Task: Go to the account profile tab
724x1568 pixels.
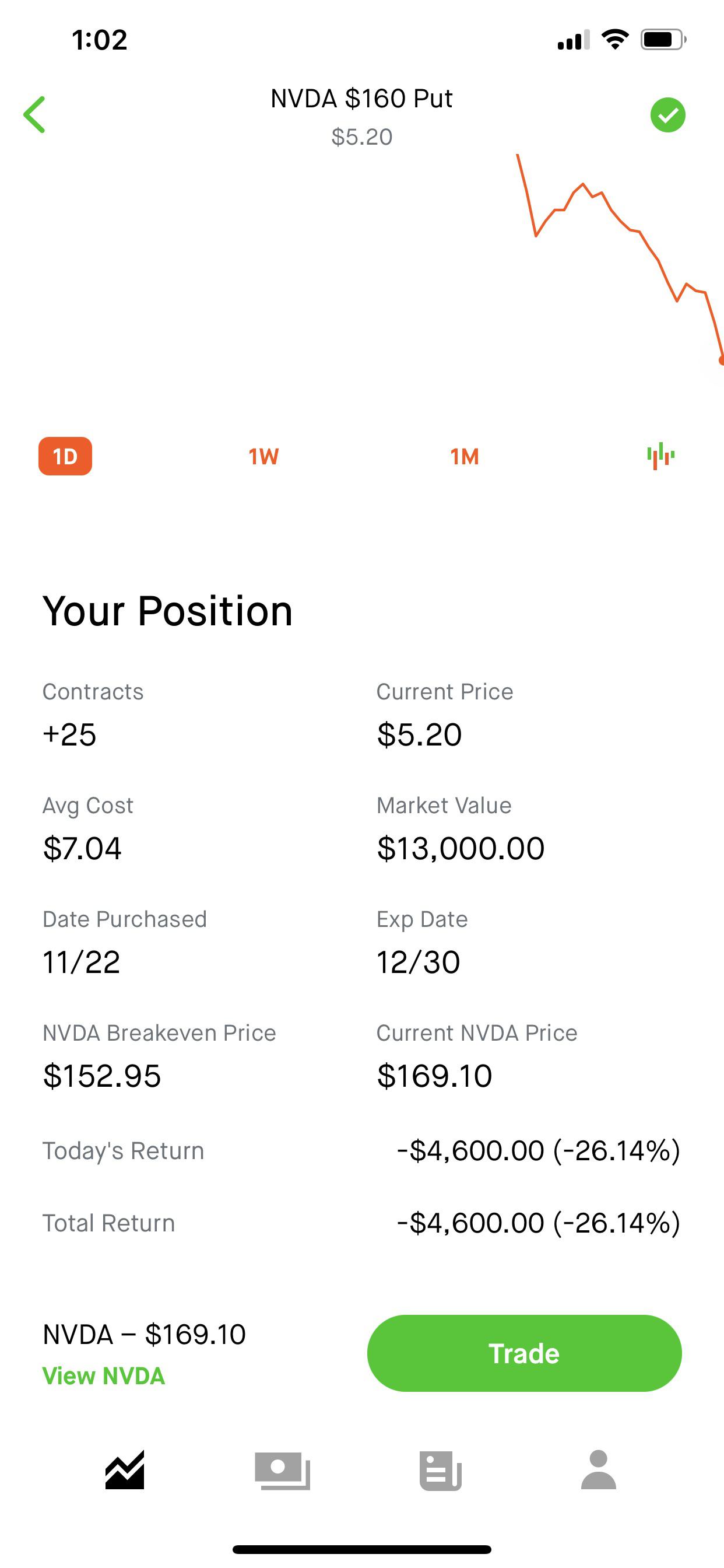Action: pos(598,1469)
